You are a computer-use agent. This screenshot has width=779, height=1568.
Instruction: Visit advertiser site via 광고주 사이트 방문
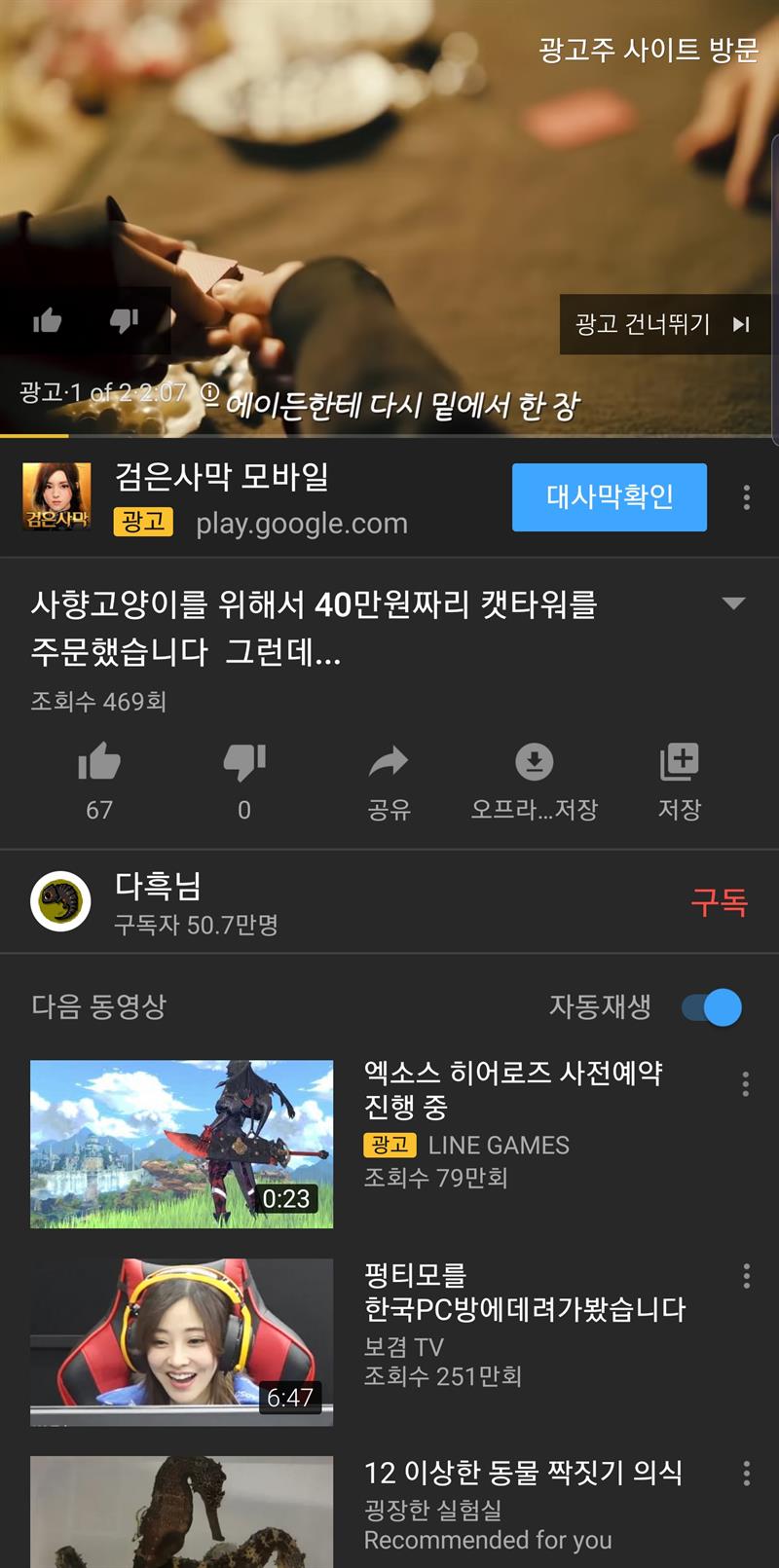click(648, 50)
